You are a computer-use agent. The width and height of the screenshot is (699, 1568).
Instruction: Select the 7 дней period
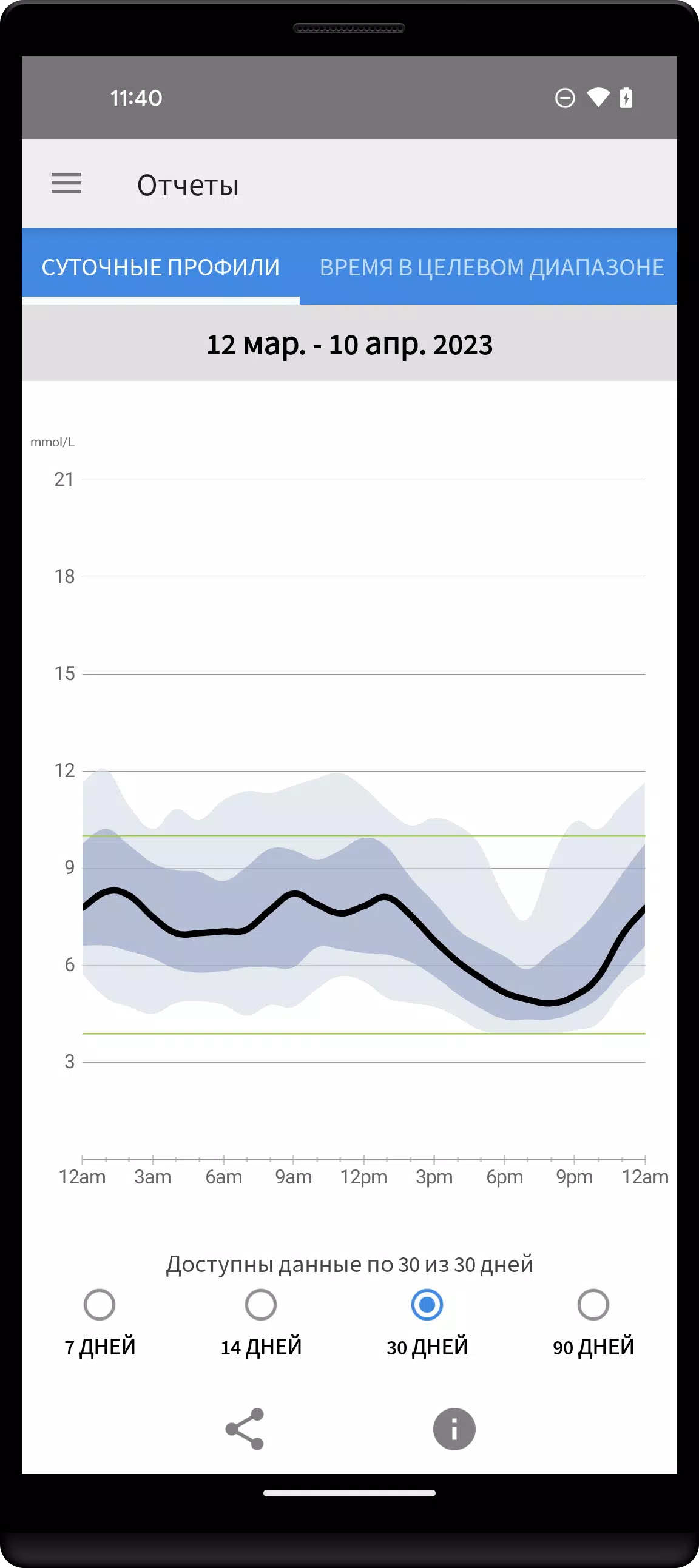pos(100,1304)
